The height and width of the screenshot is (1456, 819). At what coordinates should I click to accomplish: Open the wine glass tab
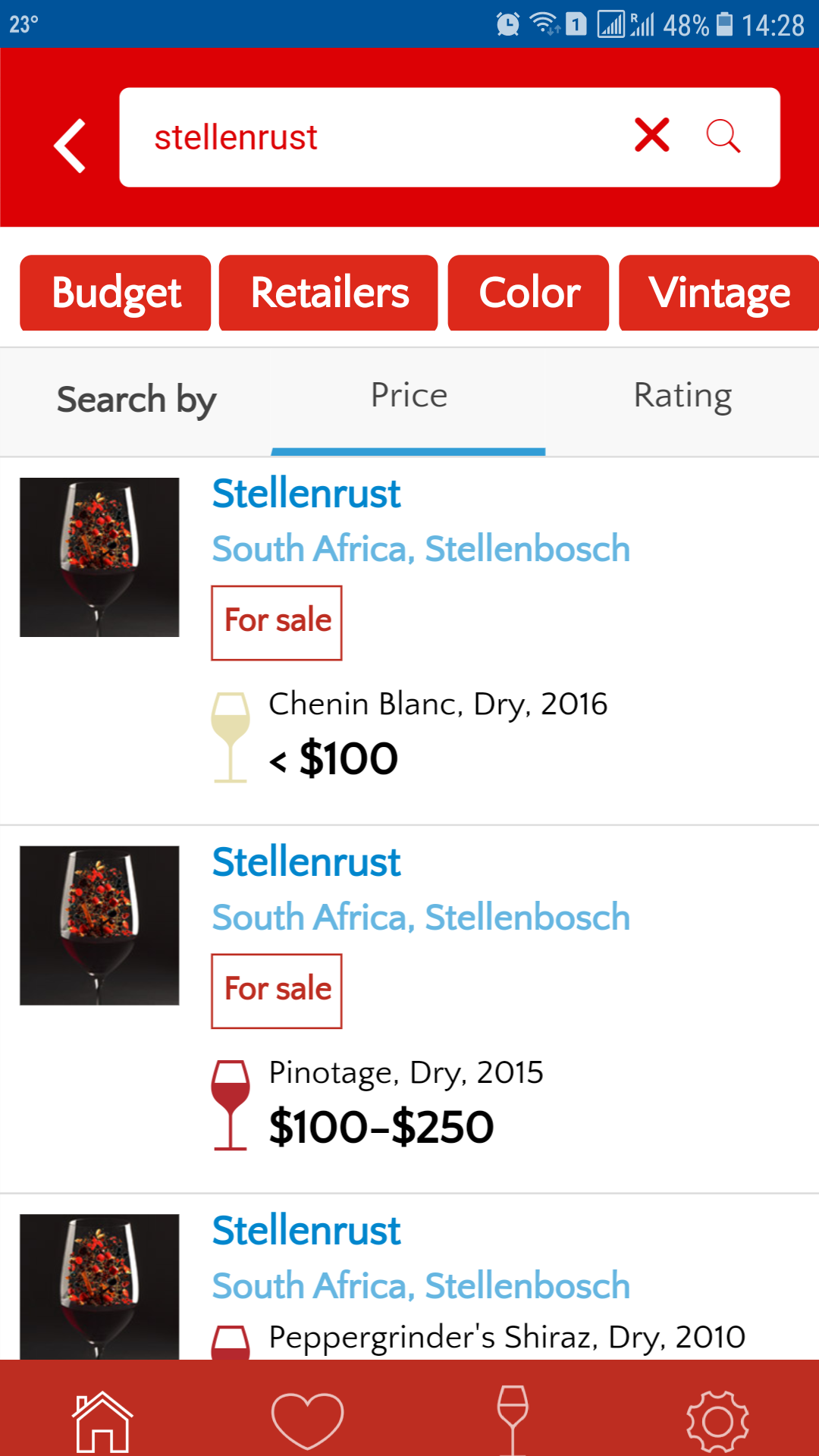click(513, 1420)
